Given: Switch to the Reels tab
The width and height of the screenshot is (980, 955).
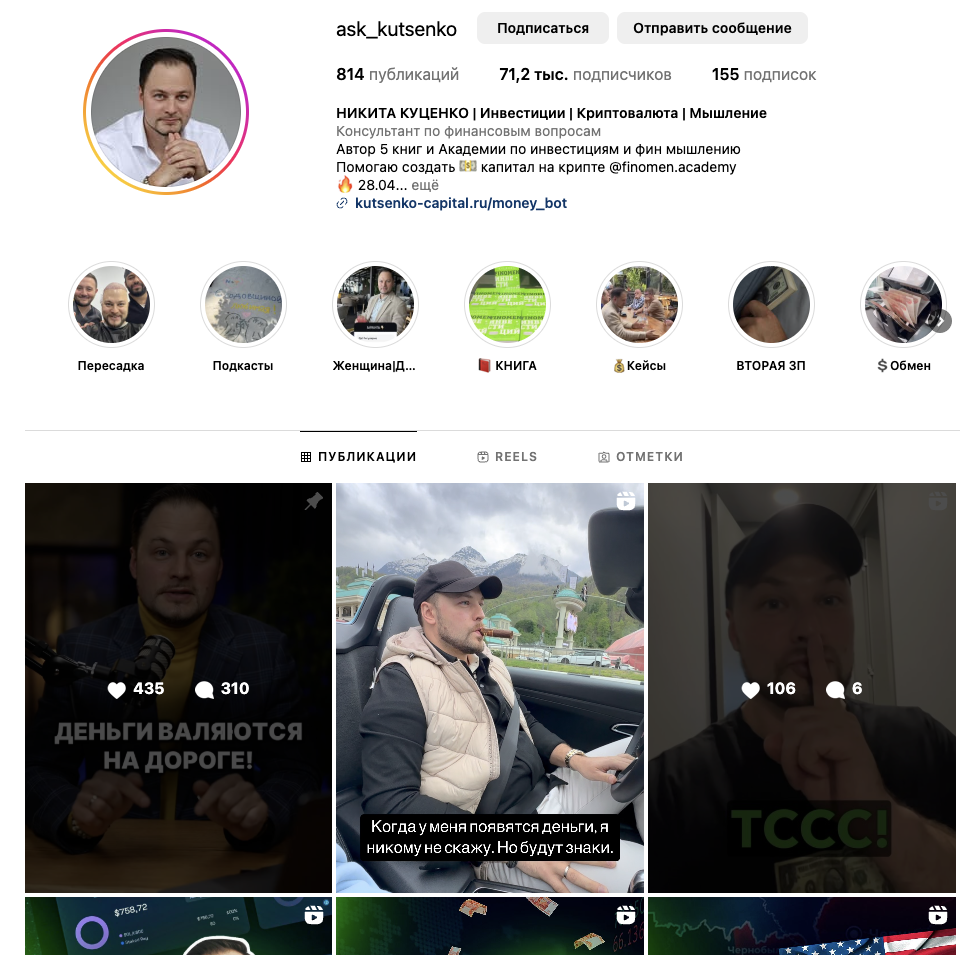Looking at the screenshot, I should 507,457.
